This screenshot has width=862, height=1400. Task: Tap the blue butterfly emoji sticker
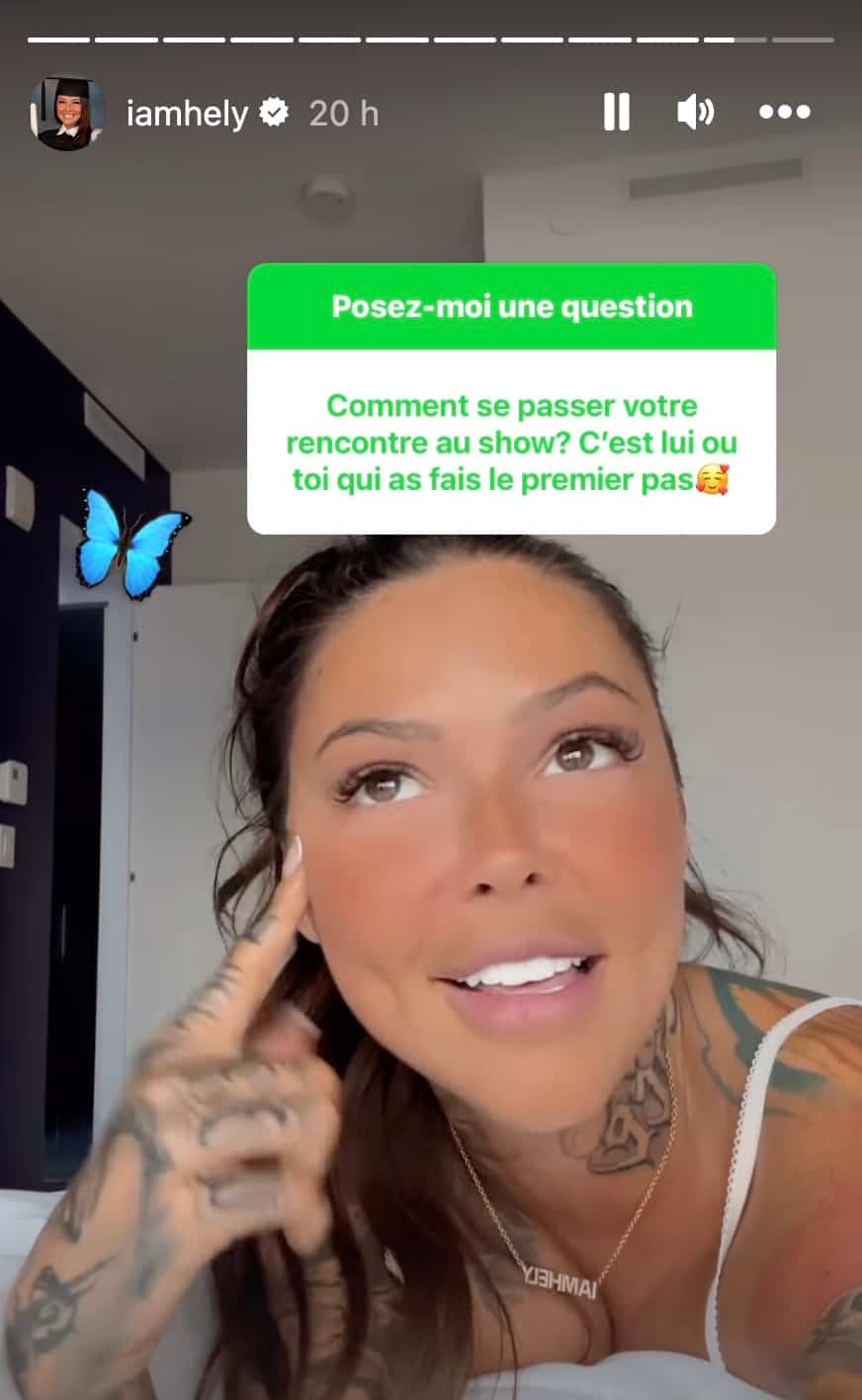pyautogui.click(x=131, y=542)
